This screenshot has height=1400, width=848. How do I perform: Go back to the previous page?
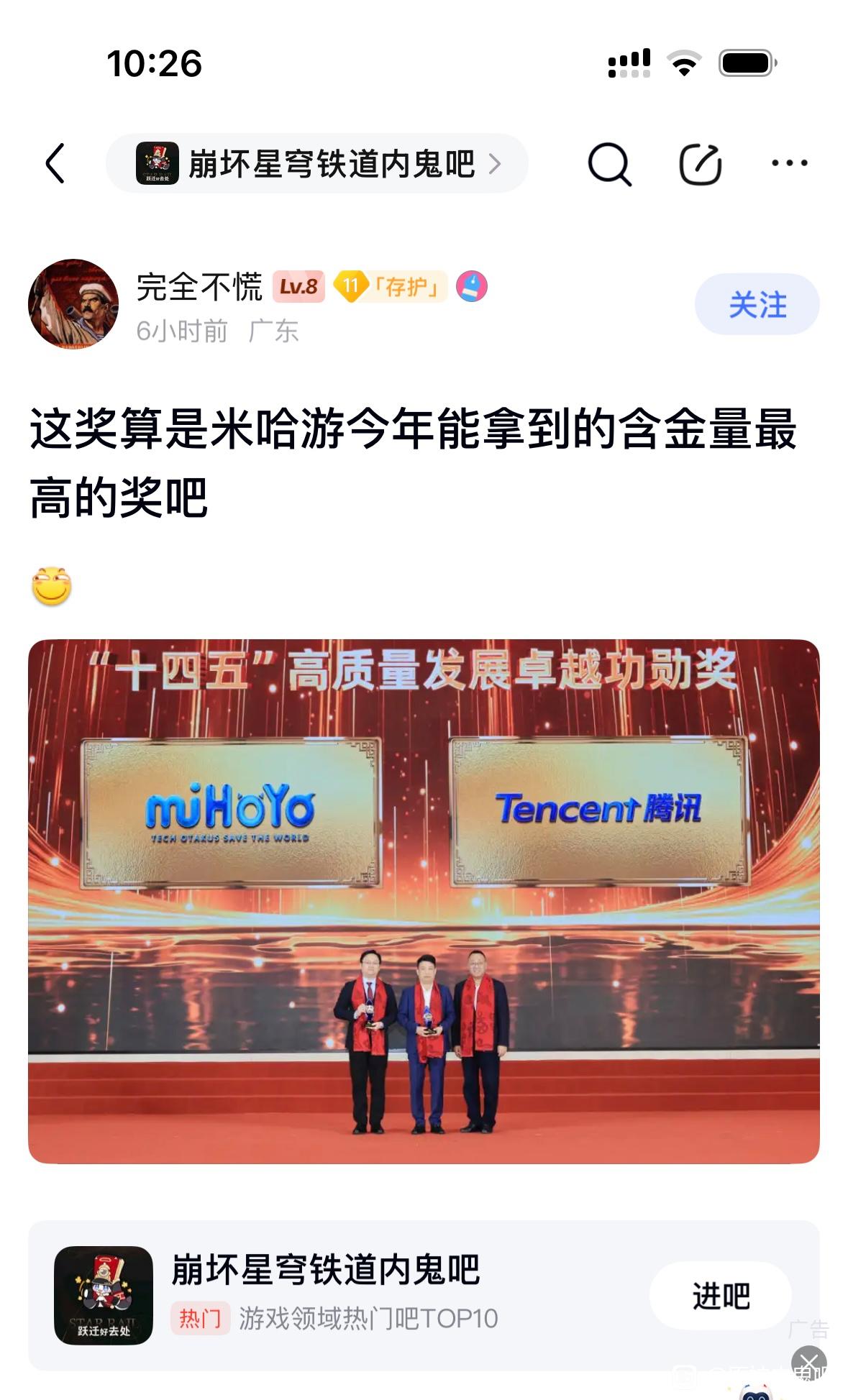56,163
